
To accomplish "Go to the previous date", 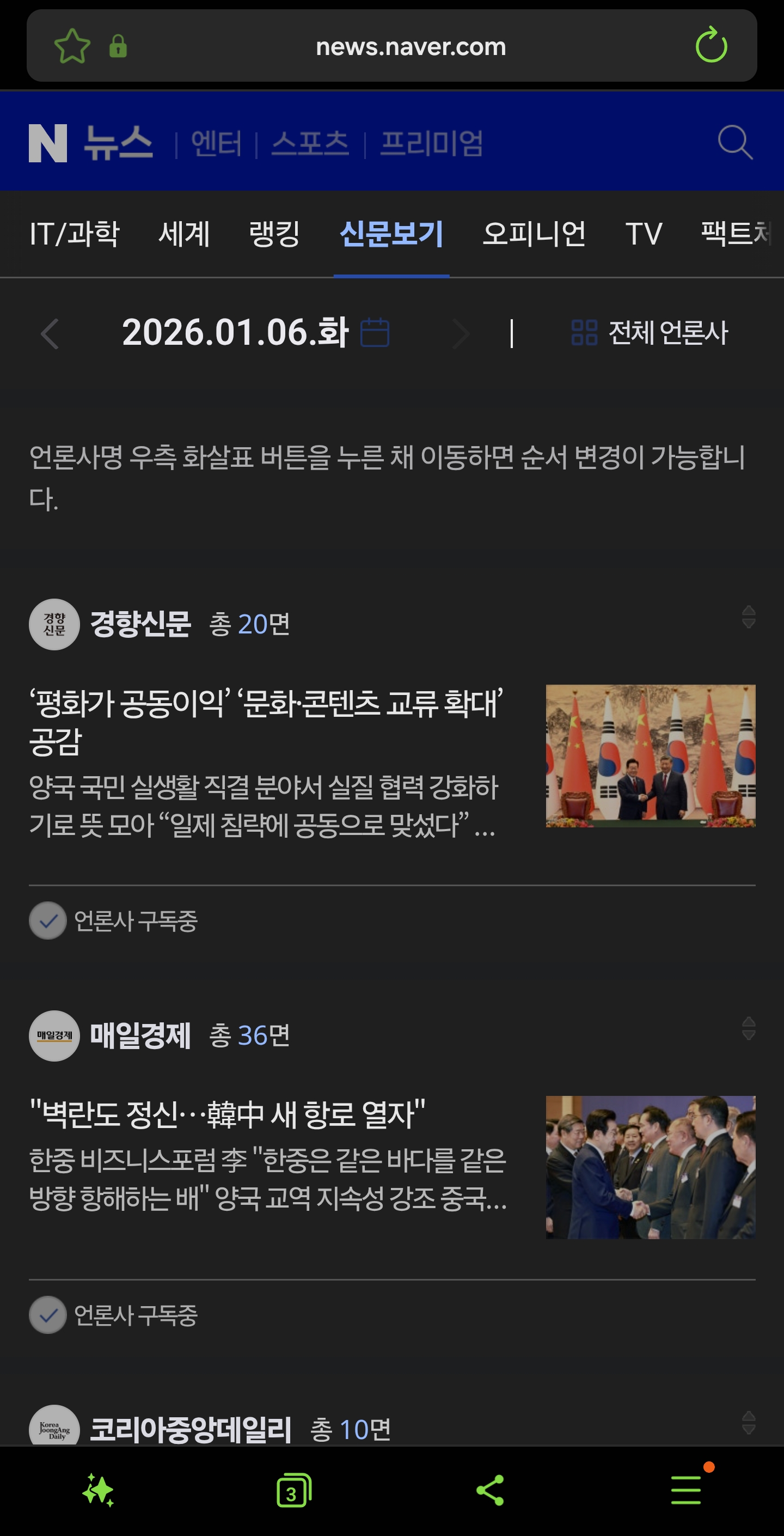I will [x=50, y=333].
